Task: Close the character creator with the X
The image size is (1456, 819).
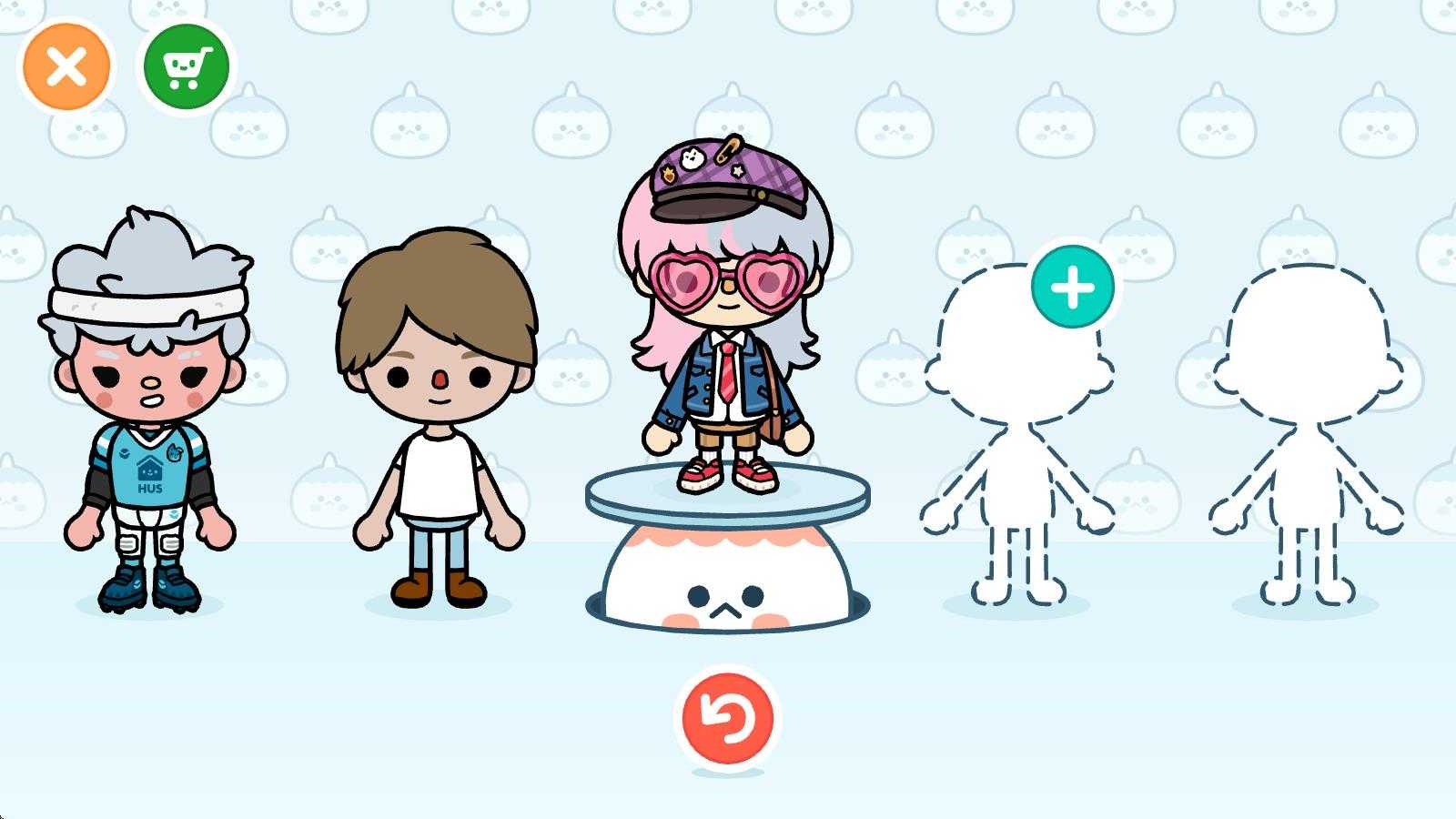Action: pyautogui.click(x=66, y=67)
